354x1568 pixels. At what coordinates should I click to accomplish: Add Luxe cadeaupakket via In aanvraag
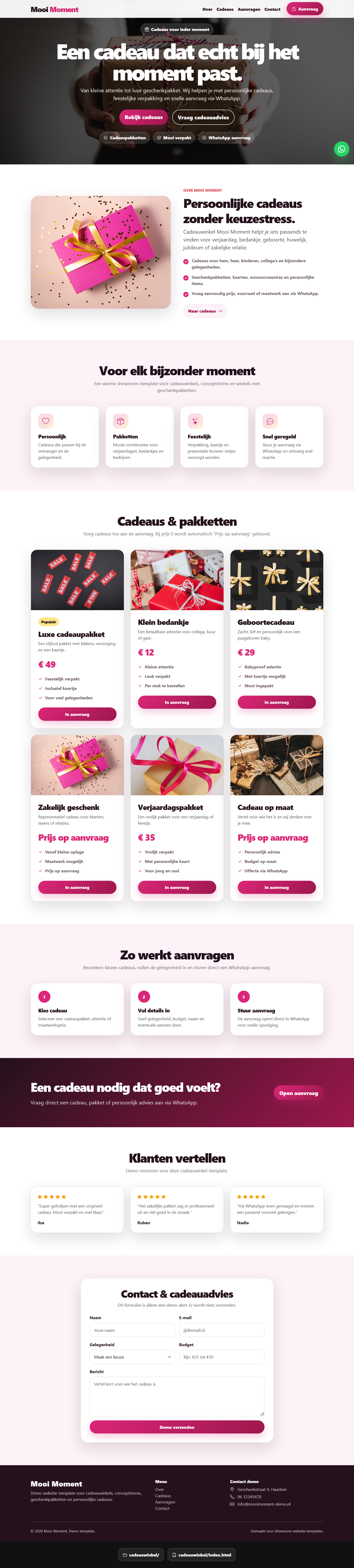click(77, 714)
